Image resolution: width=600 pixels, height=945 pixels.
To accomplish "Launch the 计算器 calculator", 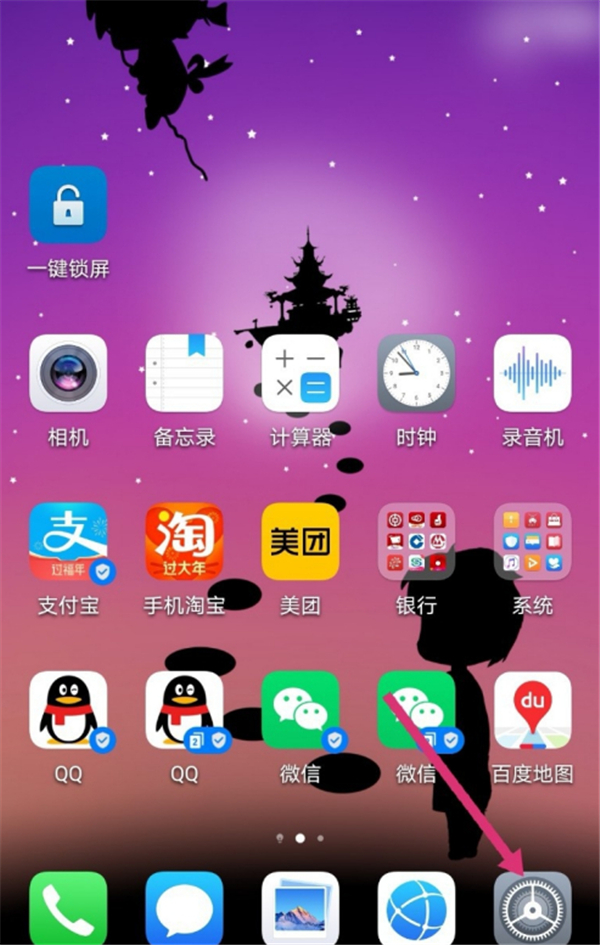I will click(300, 374).
